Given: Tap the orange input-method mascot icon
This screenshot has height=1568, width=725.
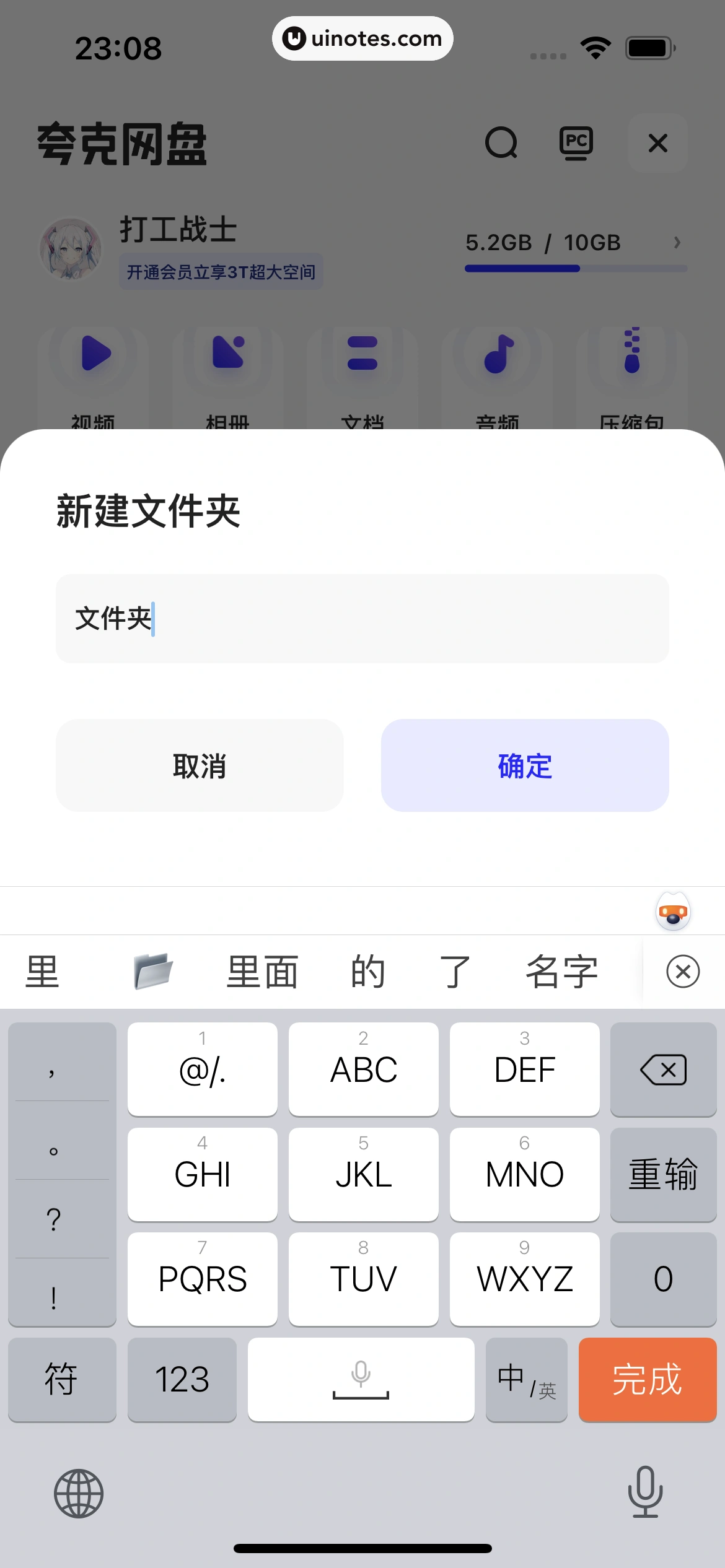Looking at the screenshot, I should coord(672,912).
